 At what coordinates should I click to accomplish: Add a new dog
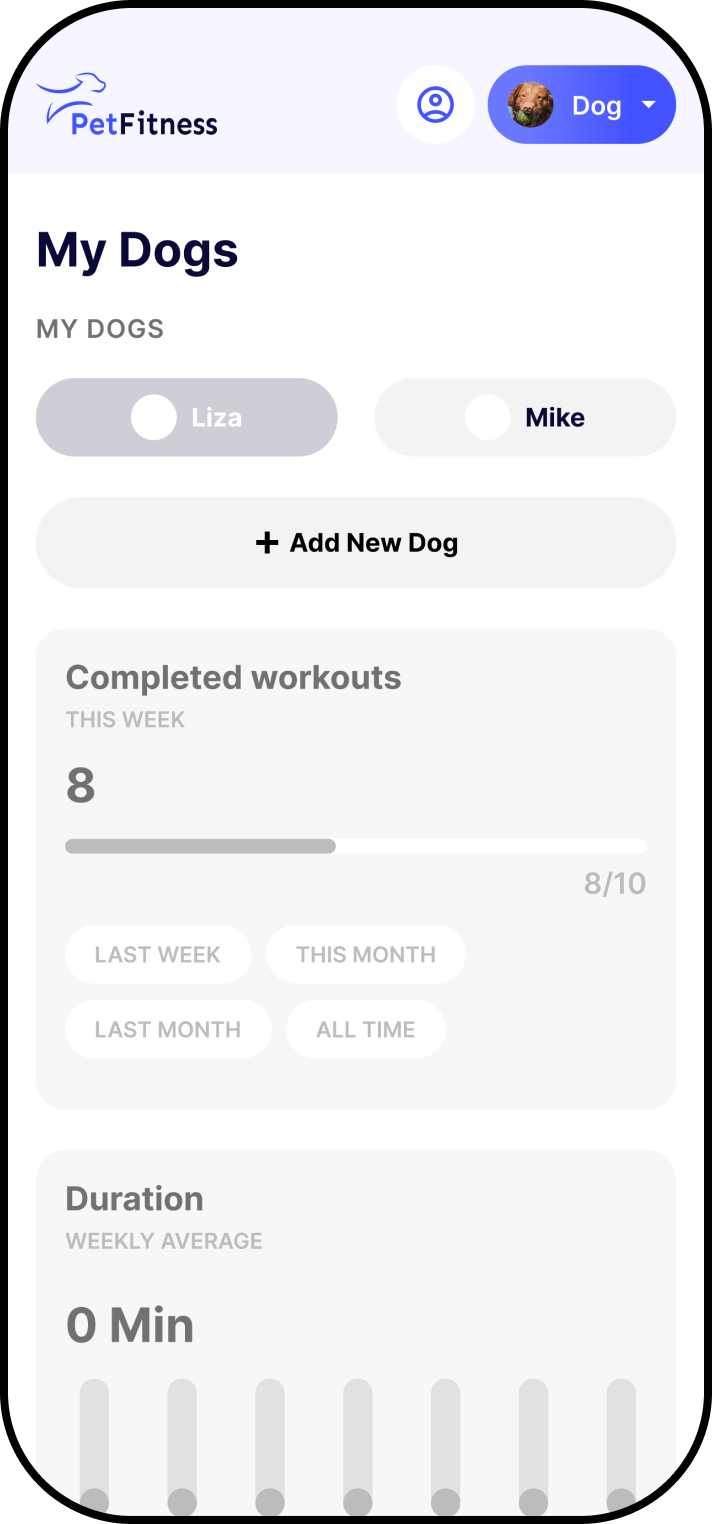pos(356,543)
